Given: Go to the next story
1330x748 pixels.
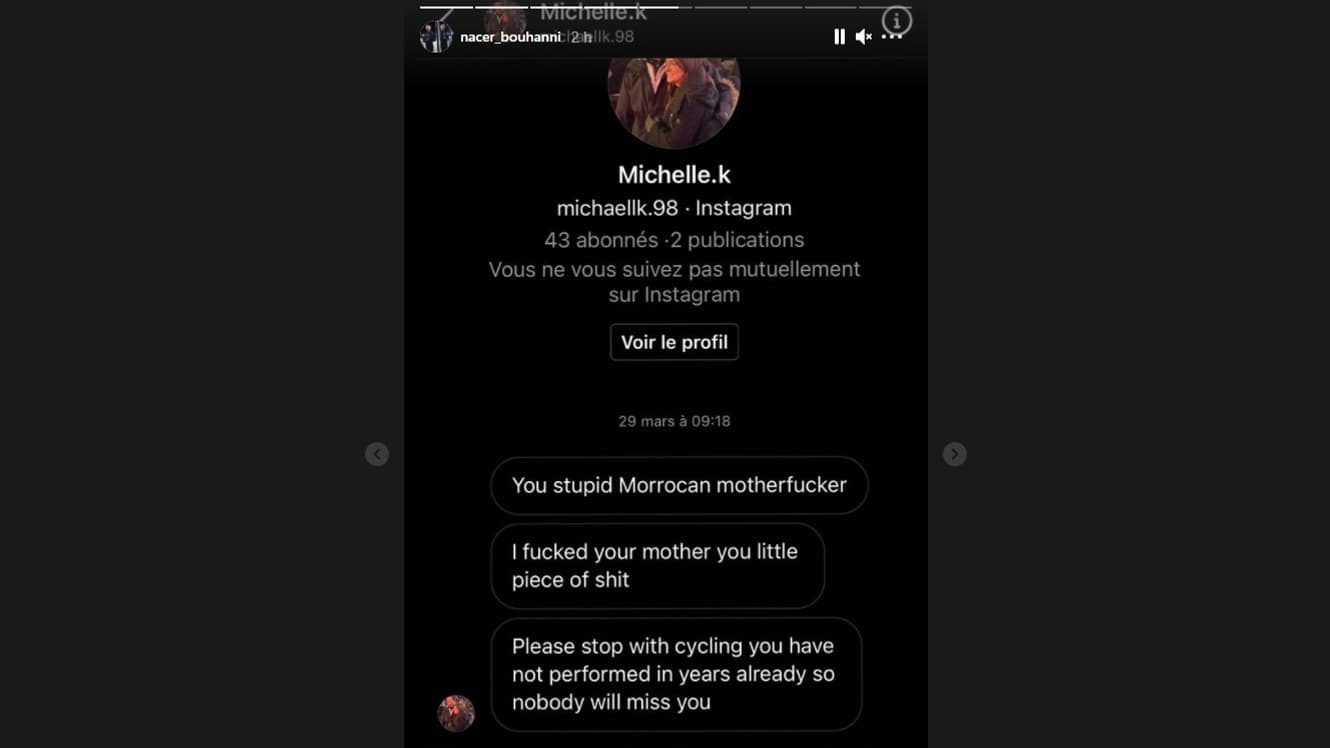Looking at the screenshot, I should click(x=954, y=454).
